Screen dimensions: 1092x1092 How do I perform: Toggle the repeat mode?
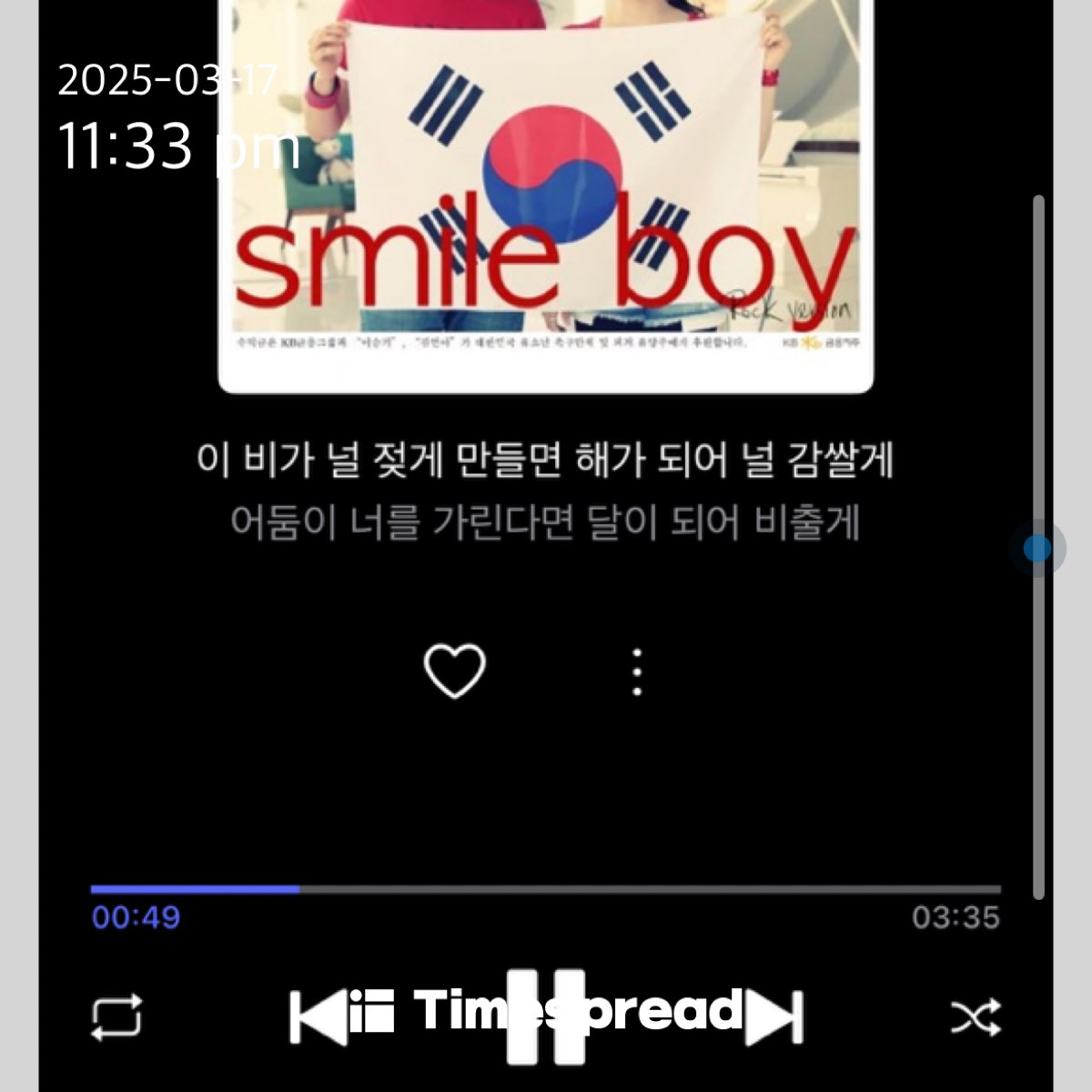pyautogui.click(x=116, y=1016)
